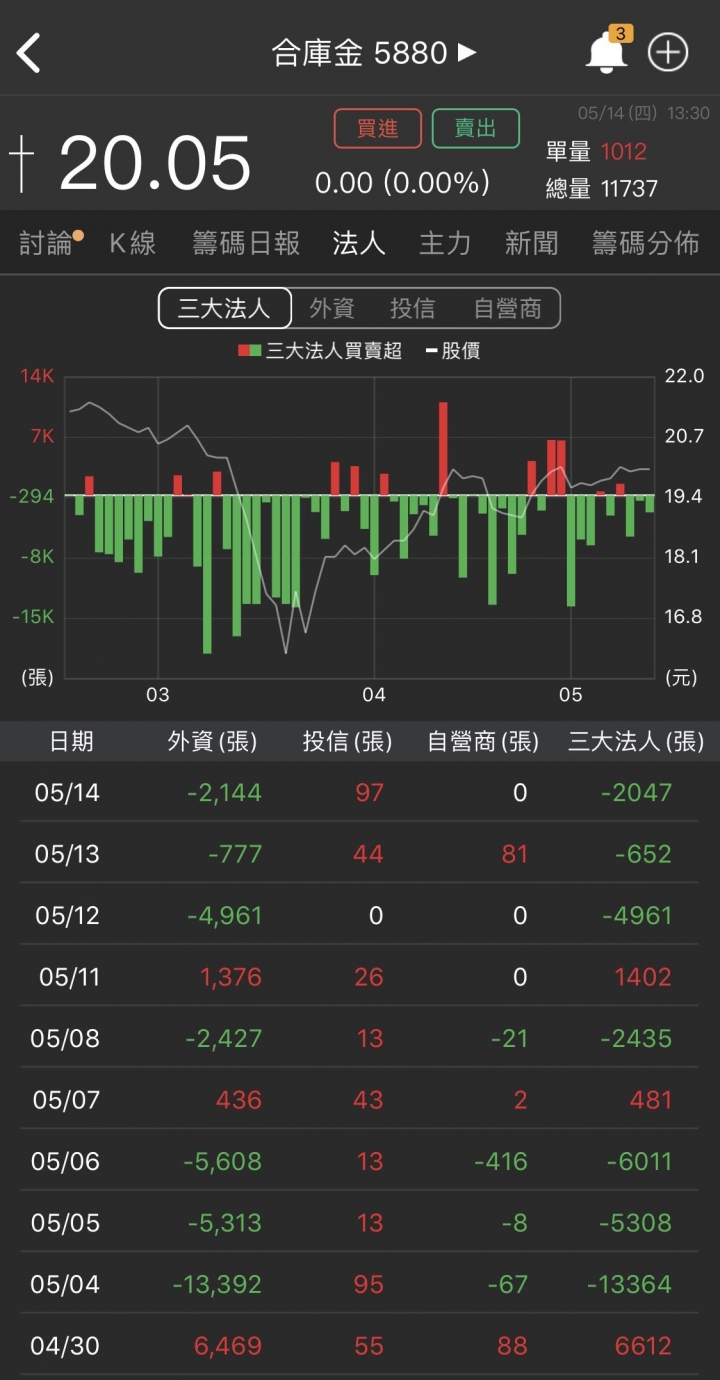This screenshot has height=1380, width=720.
Task: Select the 自營商 segment
Action: coord(508,308)
